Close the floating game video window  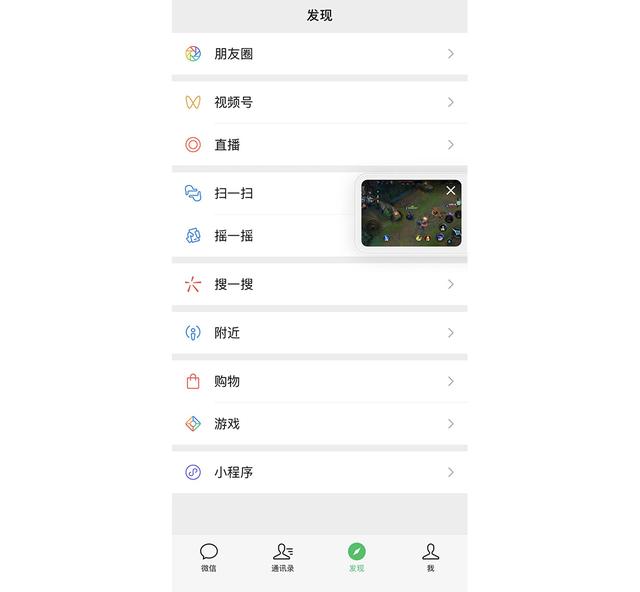click(451, 190)
